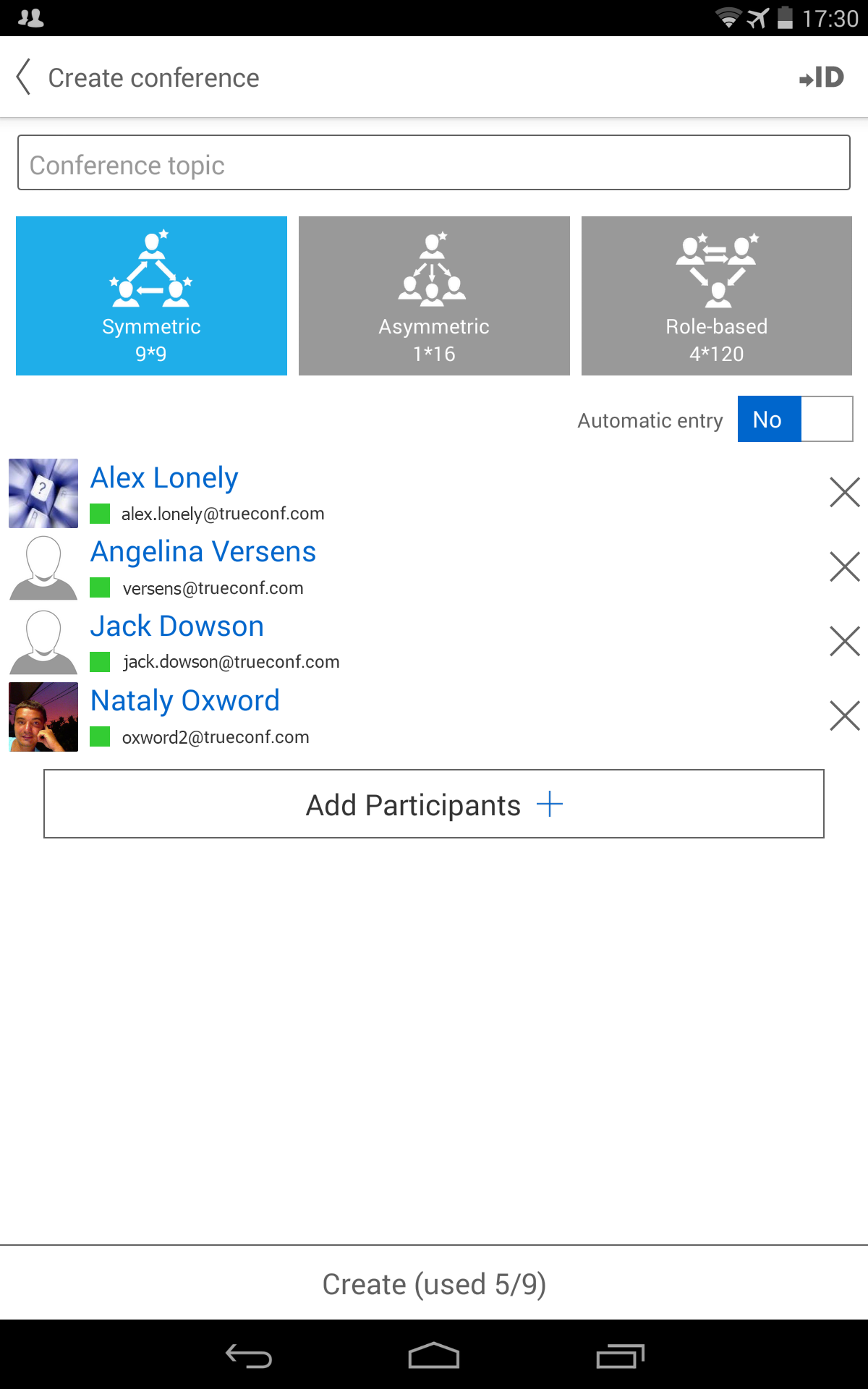Choose Role-based 4*120 mode
868x1389 pixels.
[717, 296]
